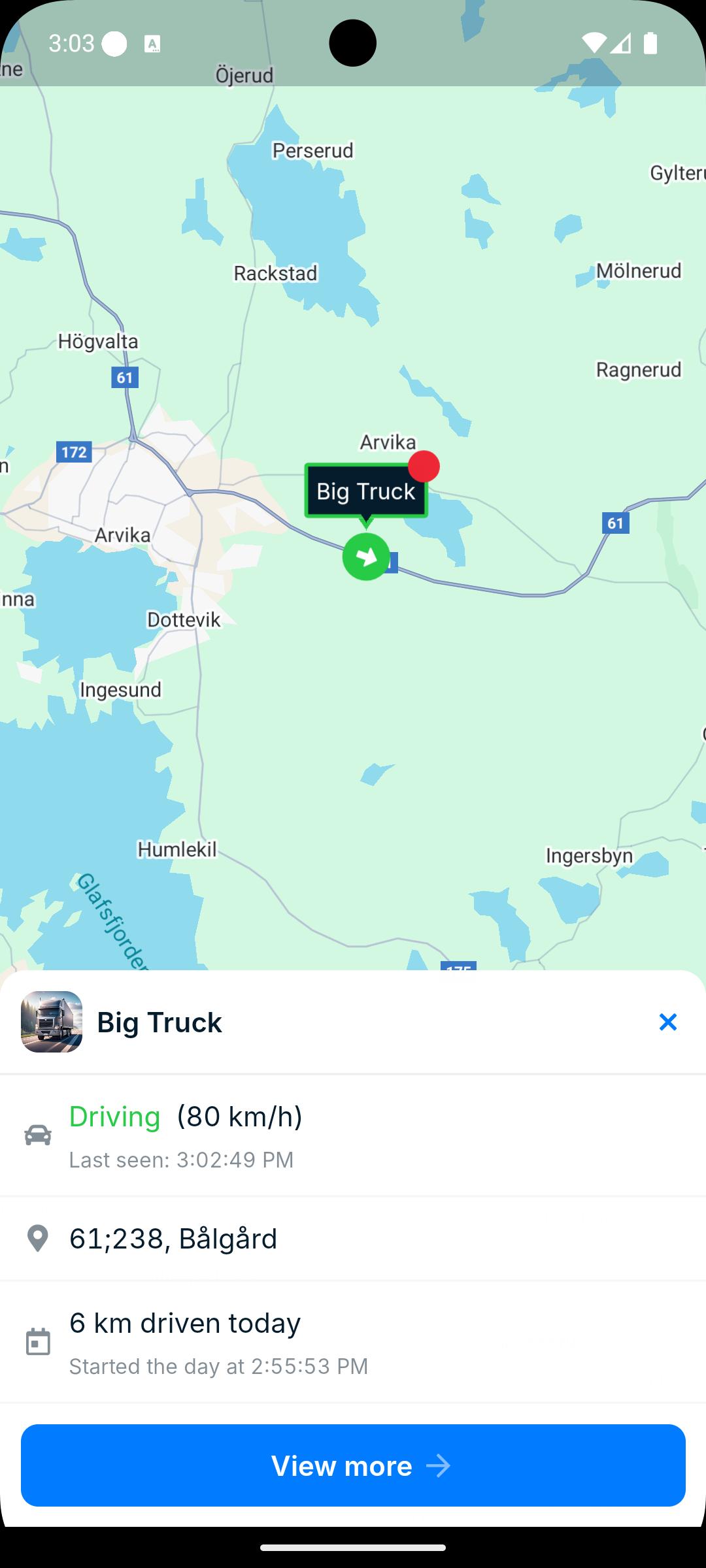
Task: Close the Big Truck details panel
Action: (x=667, y=1022)
